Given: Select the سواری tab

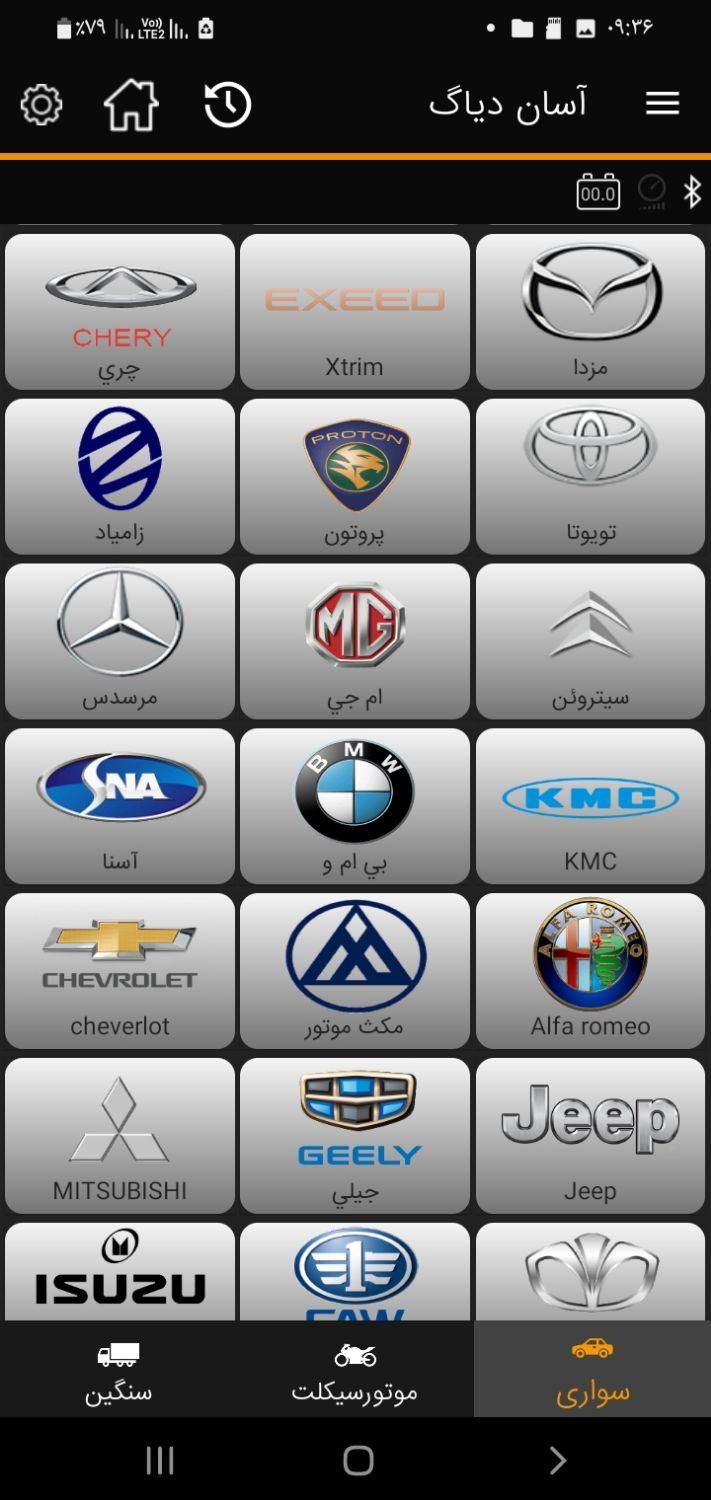Looking at the screenshot, I should [592, 1370].
